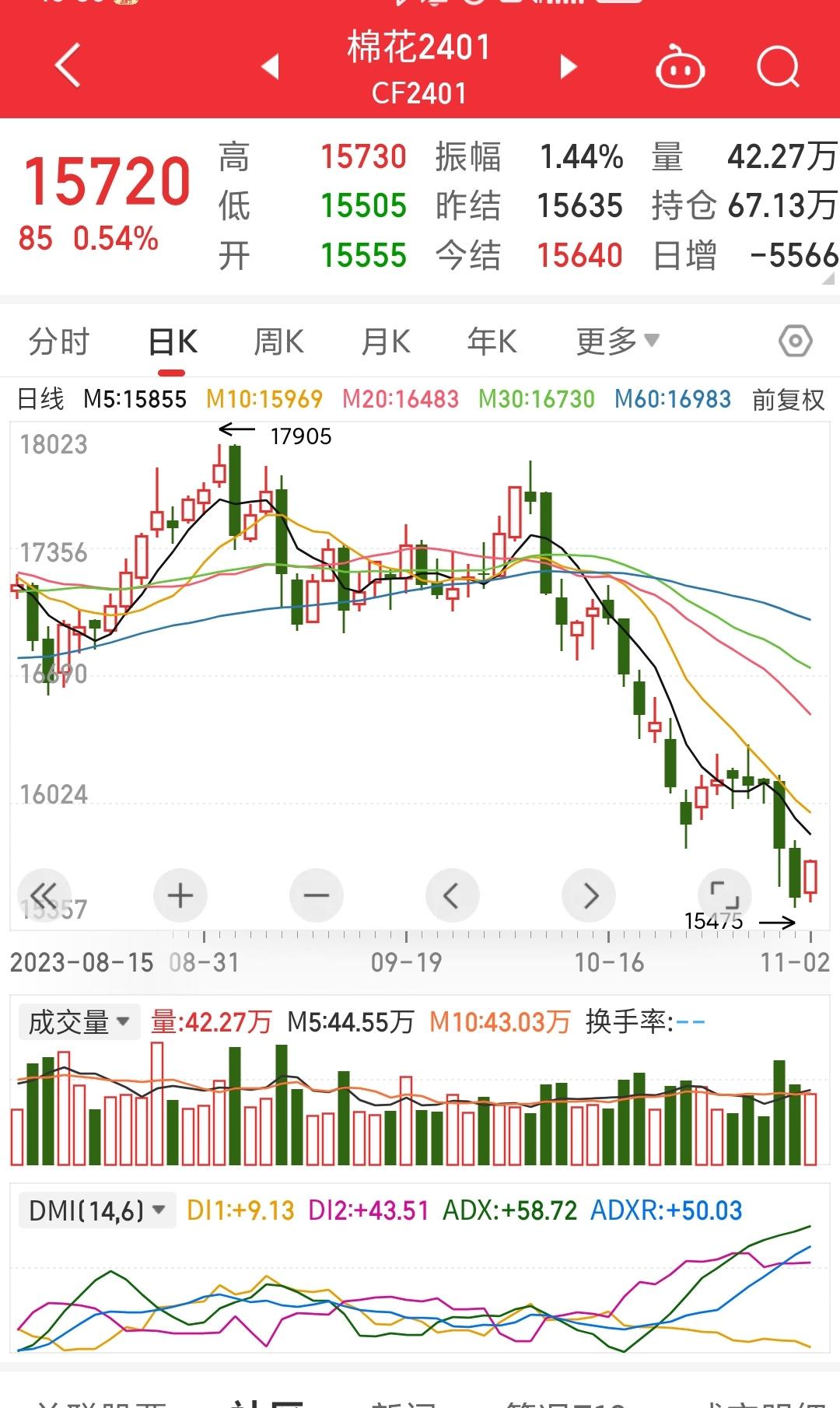This screenshot has height=1408, width=840.
Task: Jump to earliest data with double-left arrow
Action: [x=44, y=895]
